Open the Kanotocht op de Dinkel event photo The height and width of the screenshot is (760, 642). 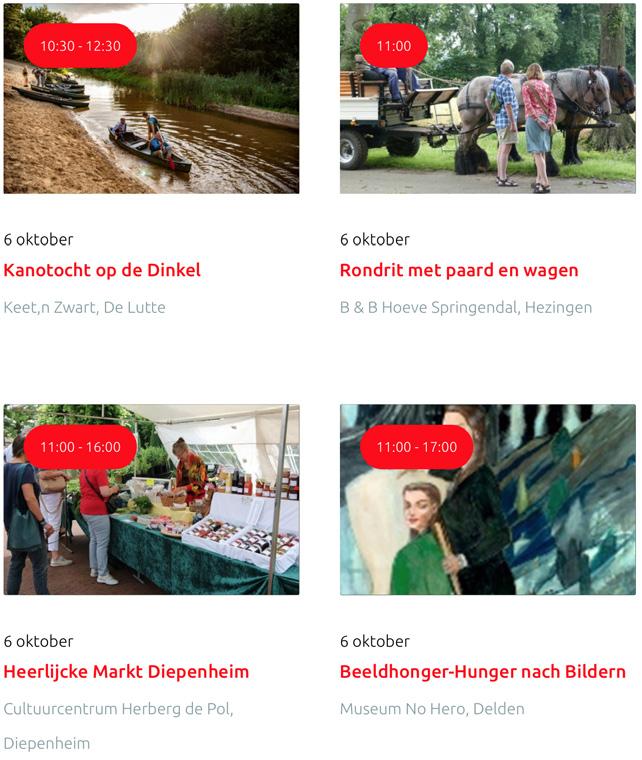click(151, 98)
